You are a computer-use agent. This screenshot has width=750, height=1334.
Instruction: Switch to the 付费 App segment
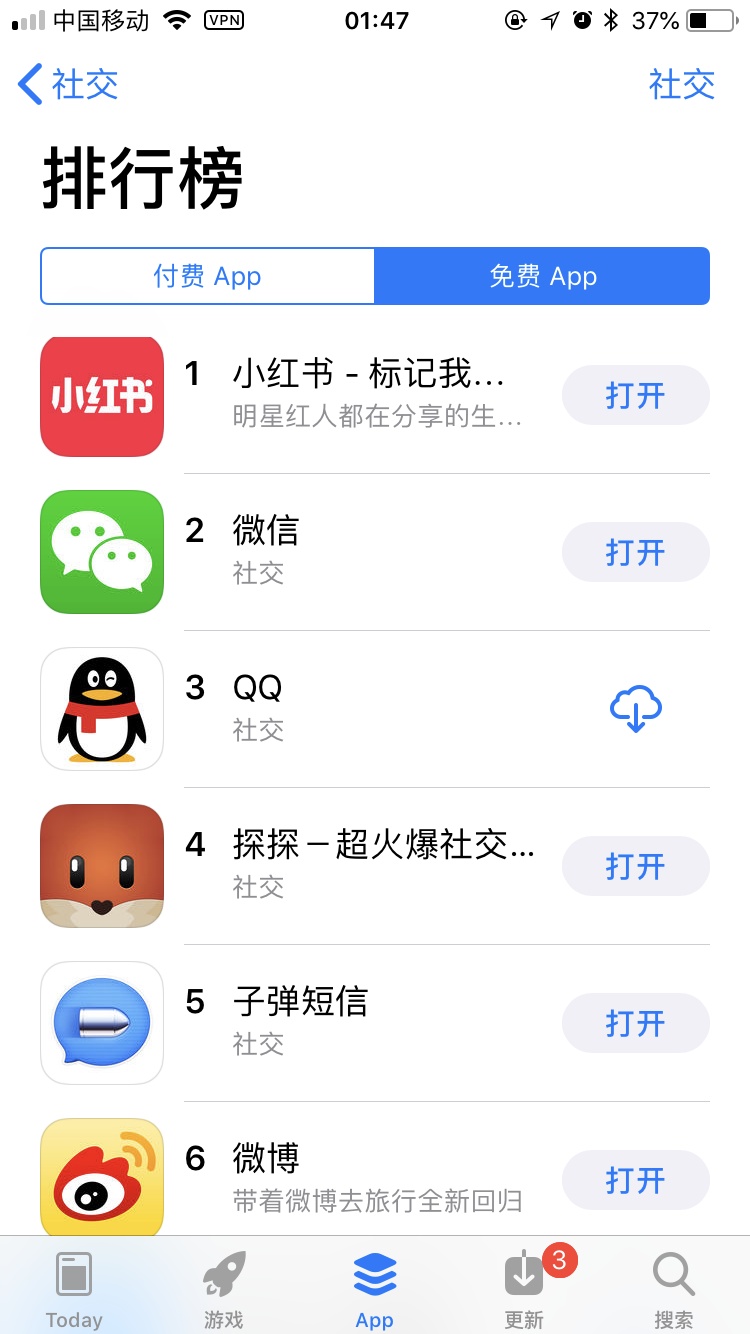(207, 276)
